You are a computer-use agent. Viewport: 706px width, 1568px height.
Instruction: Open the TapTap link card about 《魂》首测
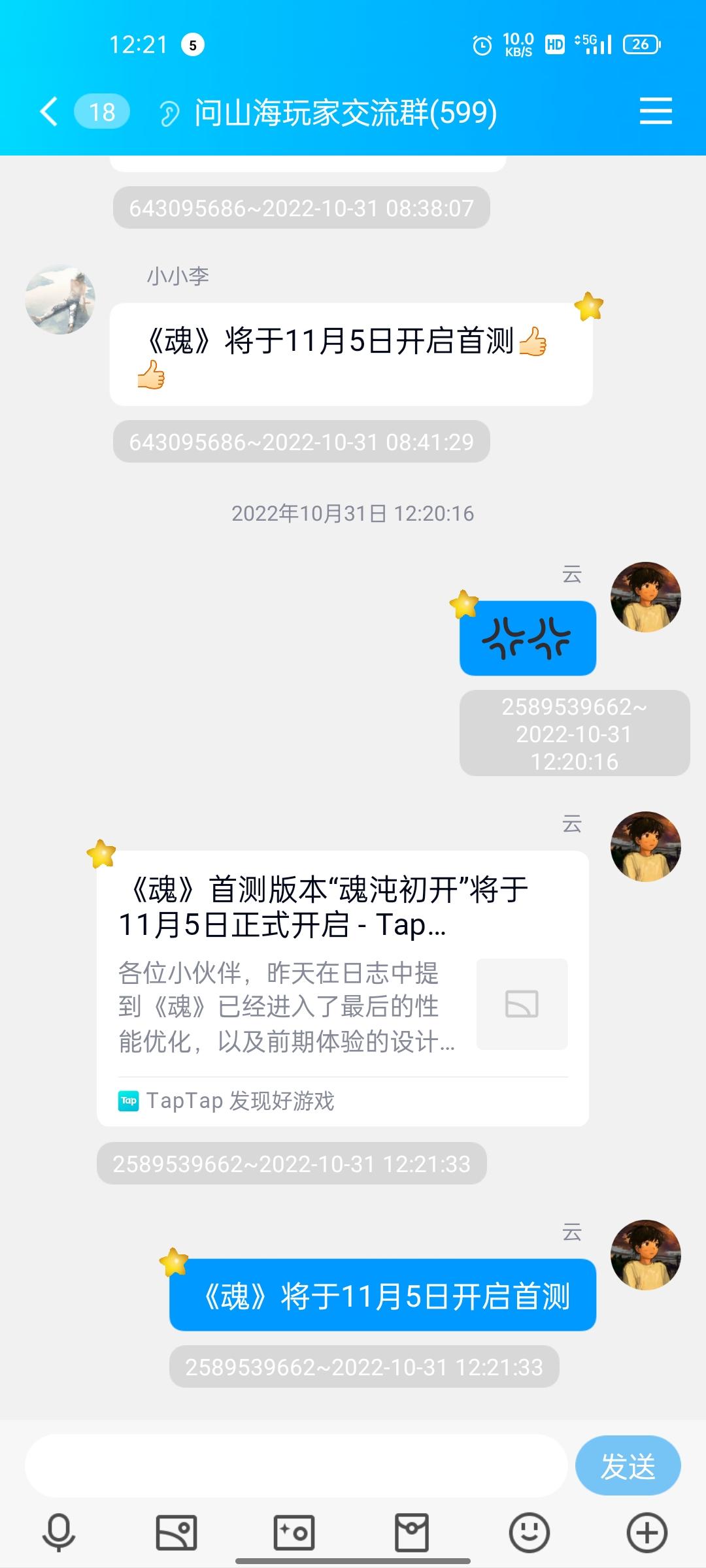[x=343, y=988]
